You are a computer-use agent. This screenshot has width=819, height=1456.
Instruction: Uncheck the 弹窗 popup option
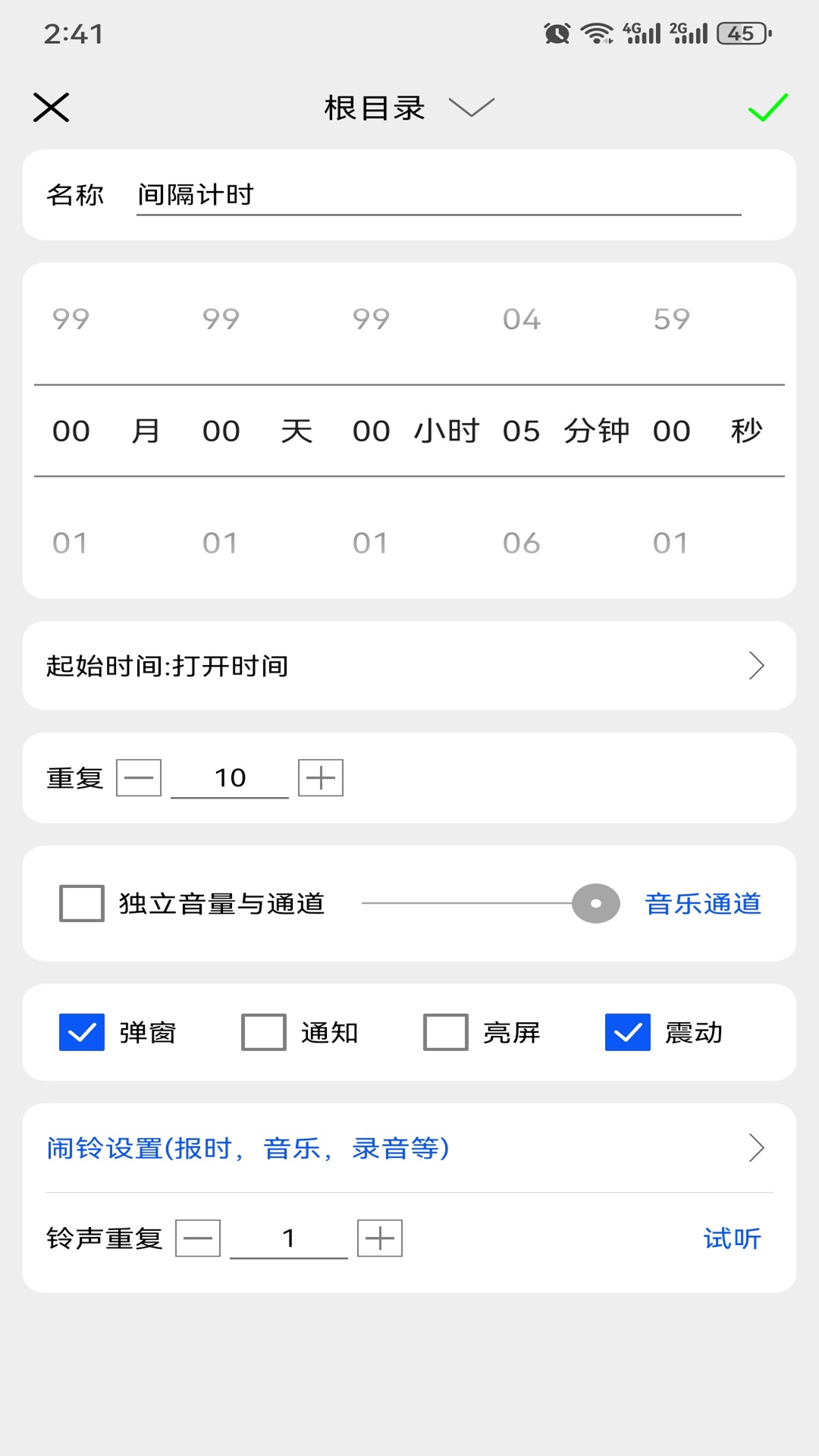coord(81,1031)
